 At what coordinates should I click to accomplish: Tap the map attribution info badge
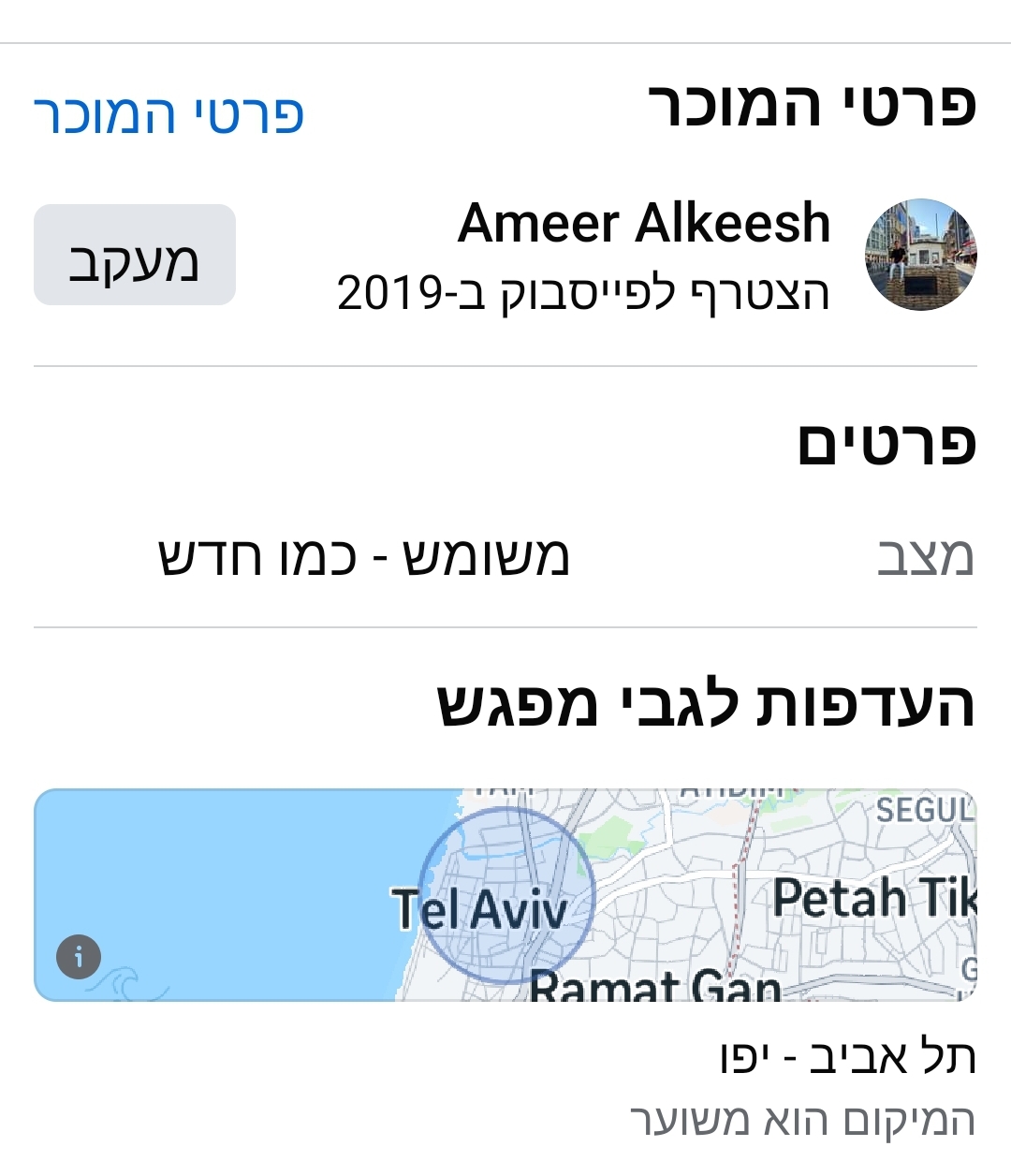point(79,957)
